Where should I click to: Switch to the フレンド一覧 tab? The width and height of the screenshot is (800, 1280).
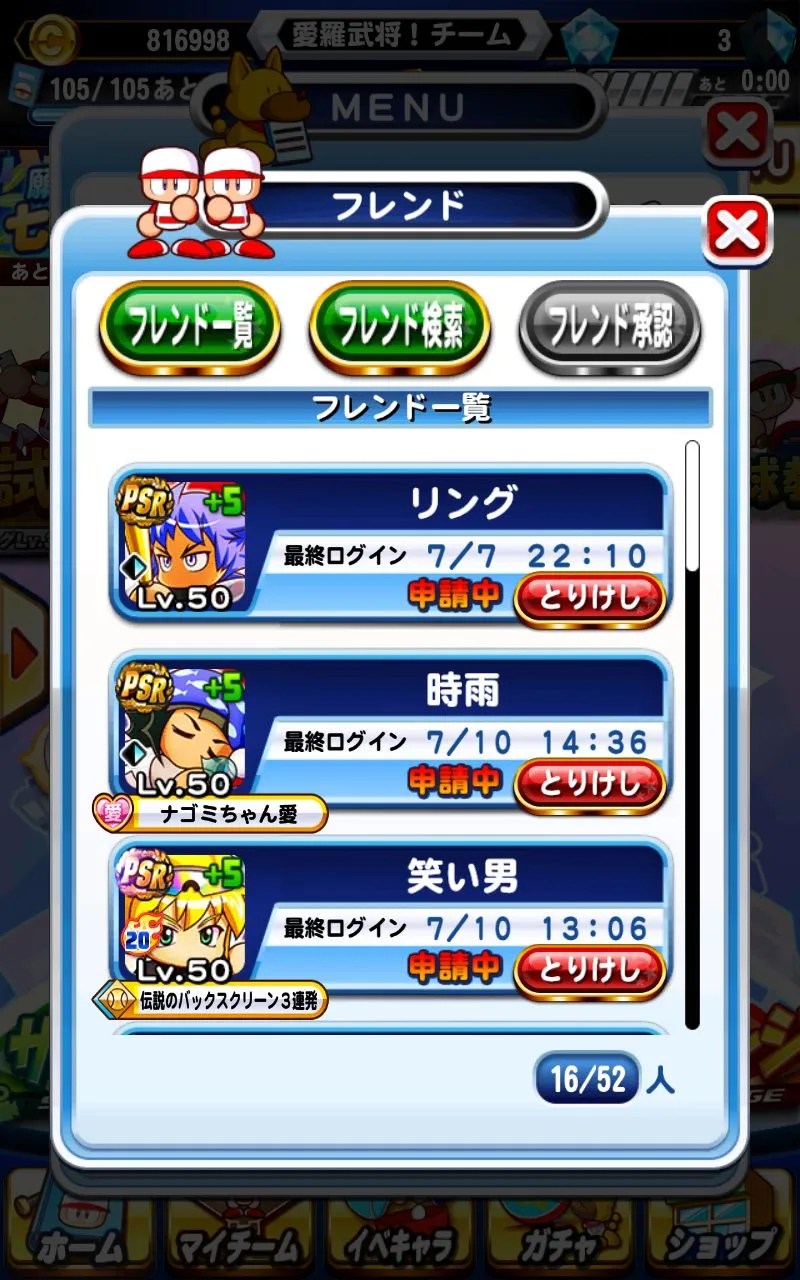coord(189,327)
